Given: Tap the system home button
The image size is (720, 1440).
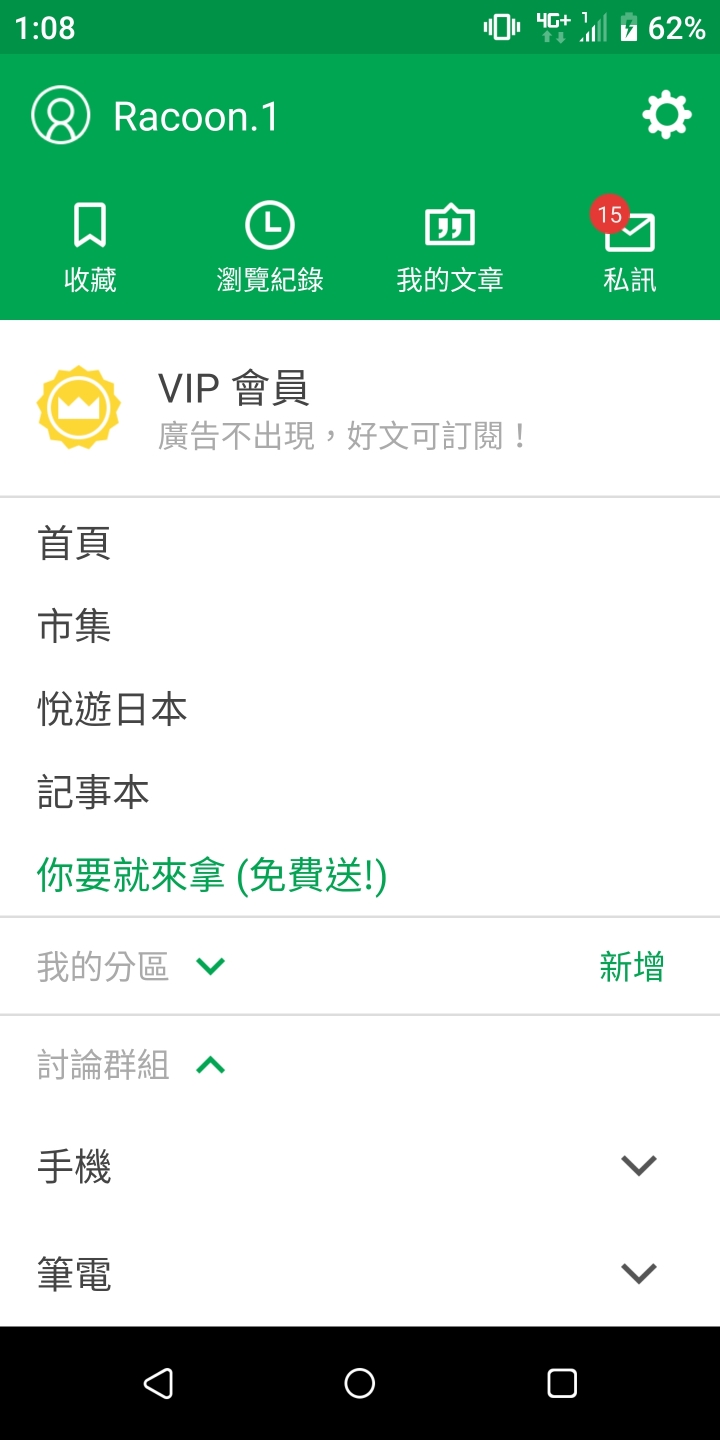Looking at the screenshot, I should (360, 1383).
